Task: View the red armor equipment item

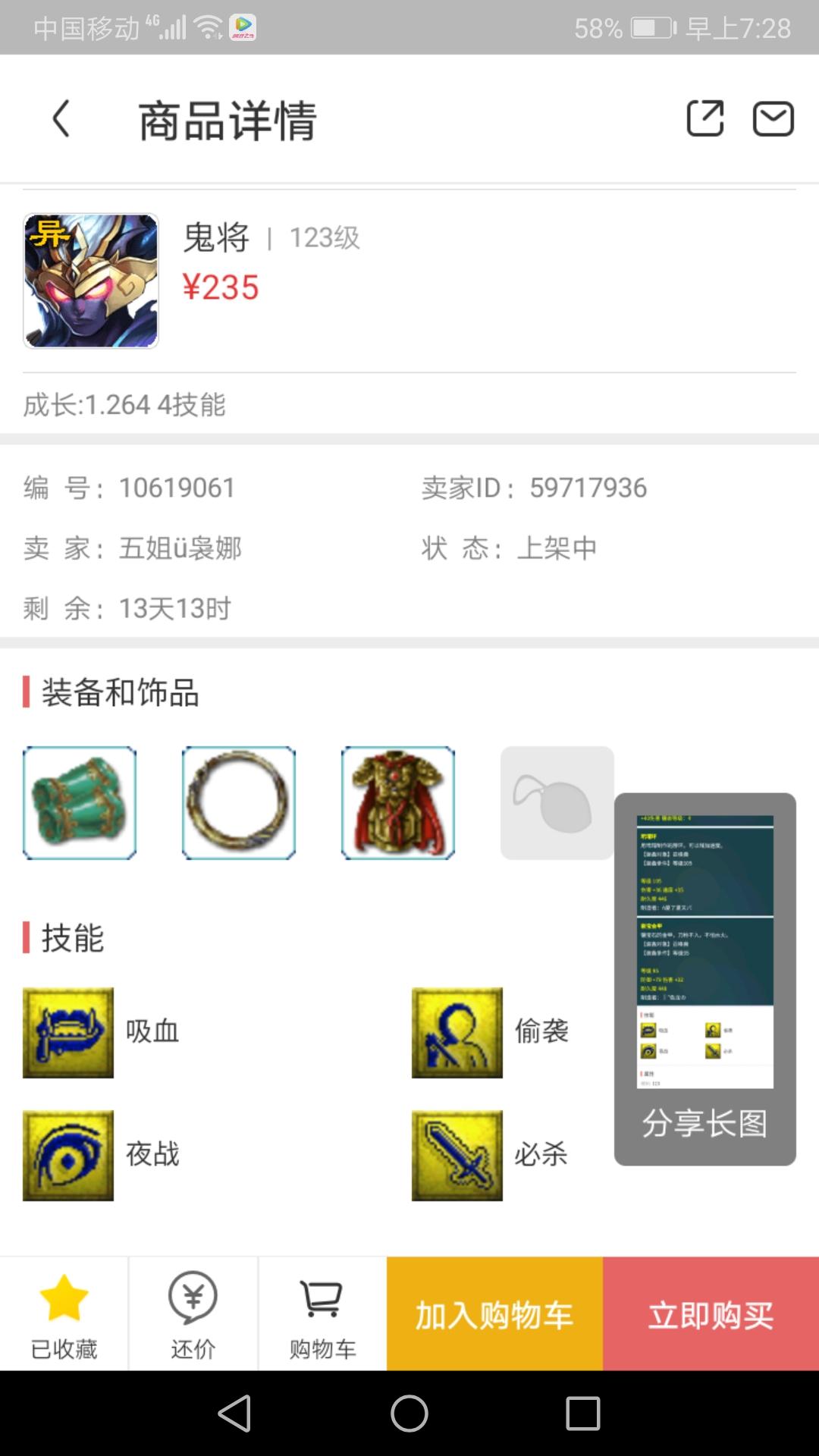Action: [398, 803]
